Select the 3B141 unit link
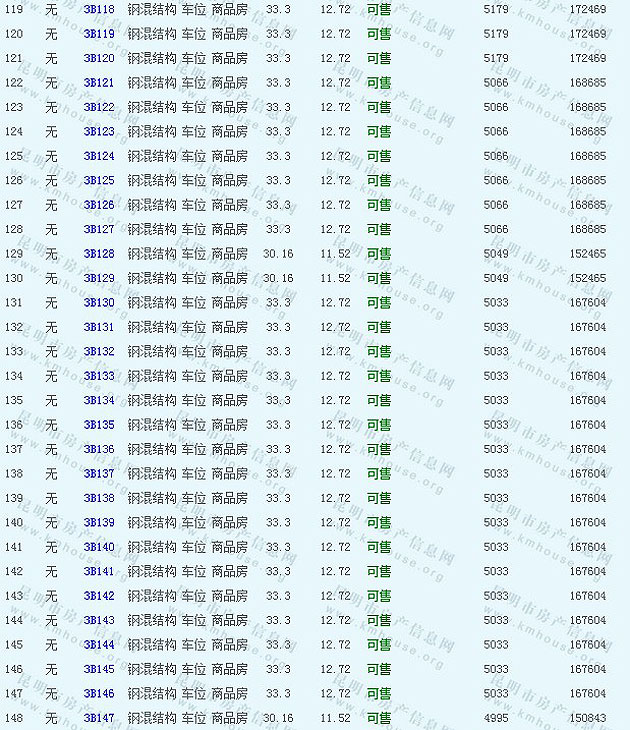The width and height of the screenshot is (630, 730). click(x=98, y=571)
